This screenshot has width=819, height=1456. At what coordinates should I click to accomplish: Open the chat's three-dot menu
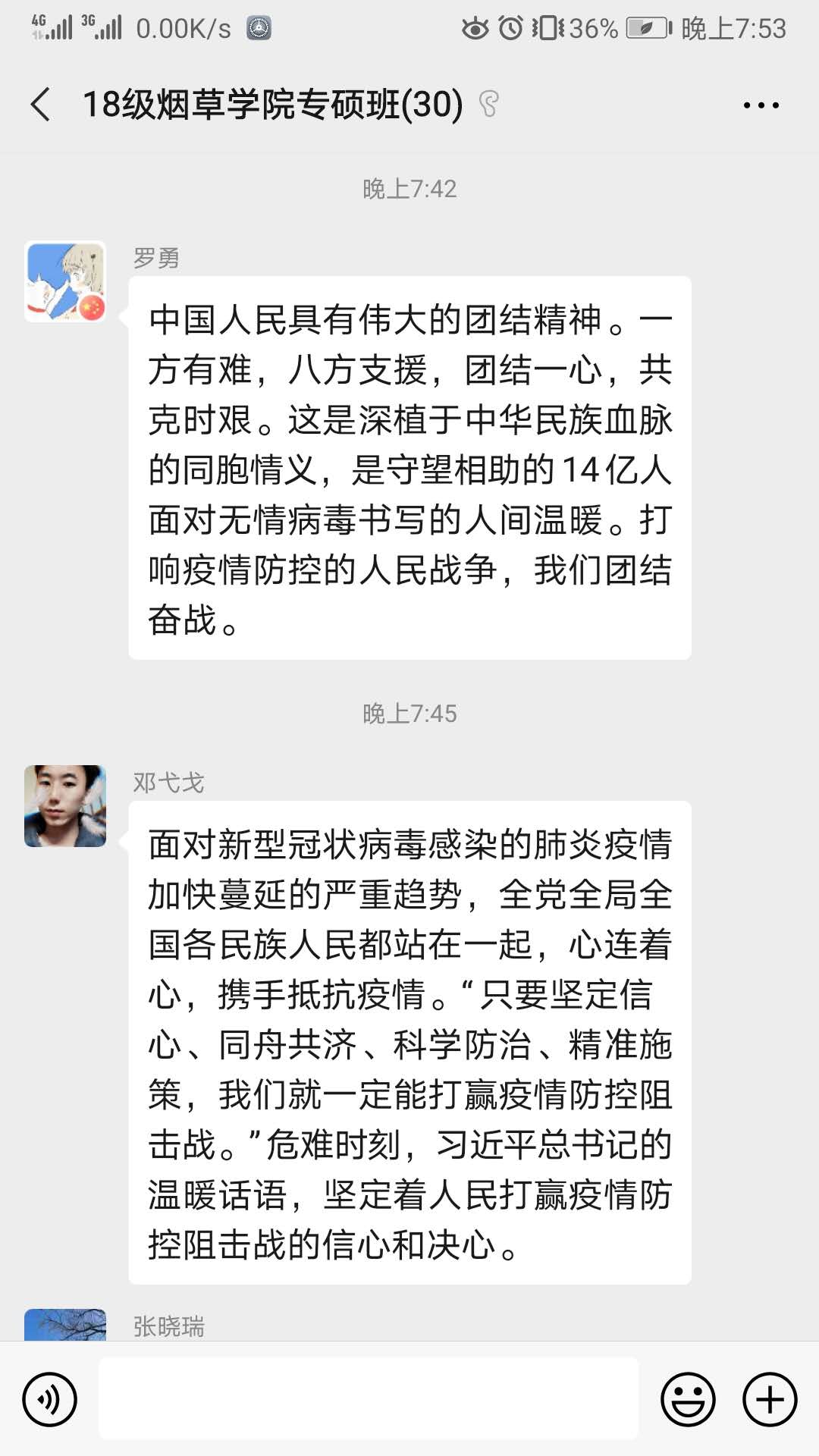coord(761,105)
